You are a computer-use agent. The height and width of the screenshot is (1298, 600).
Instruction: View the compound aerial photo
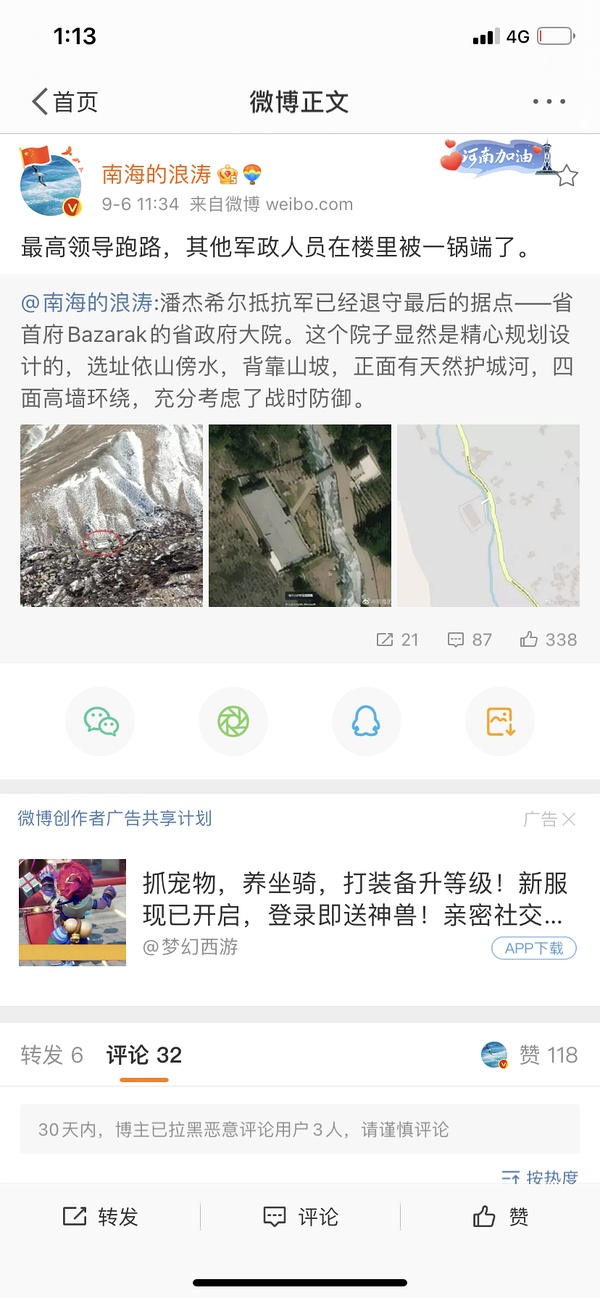click(299, 515)
